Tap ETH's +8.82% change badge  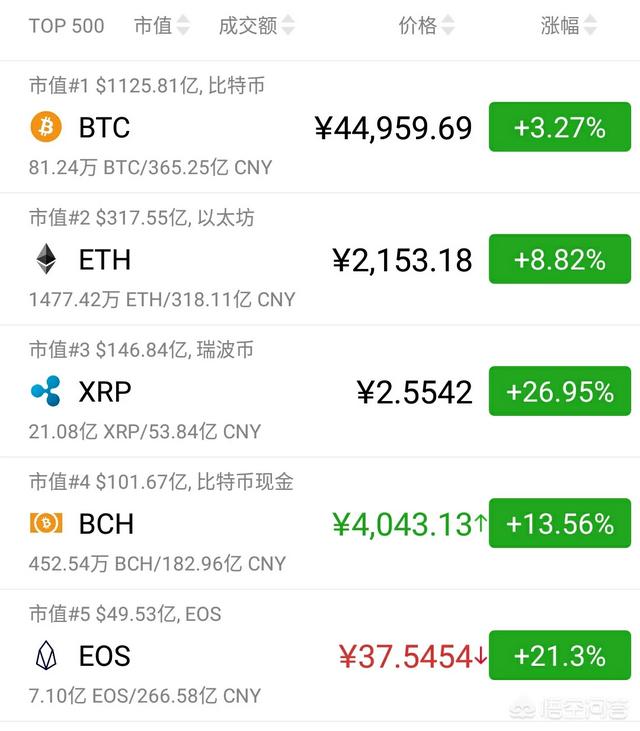[560, 260]
